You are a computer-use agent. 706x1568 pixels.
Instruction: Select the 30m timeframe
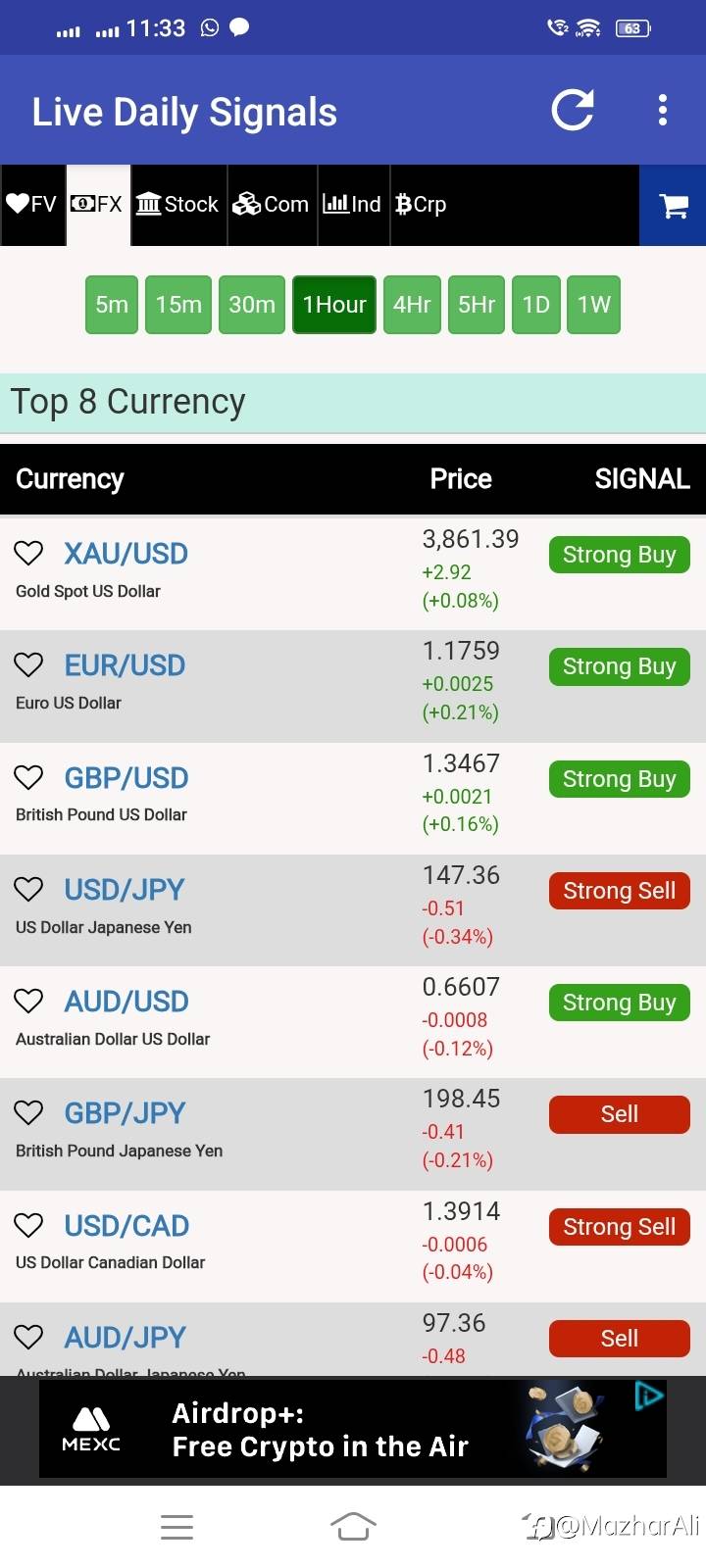(252, 305)
